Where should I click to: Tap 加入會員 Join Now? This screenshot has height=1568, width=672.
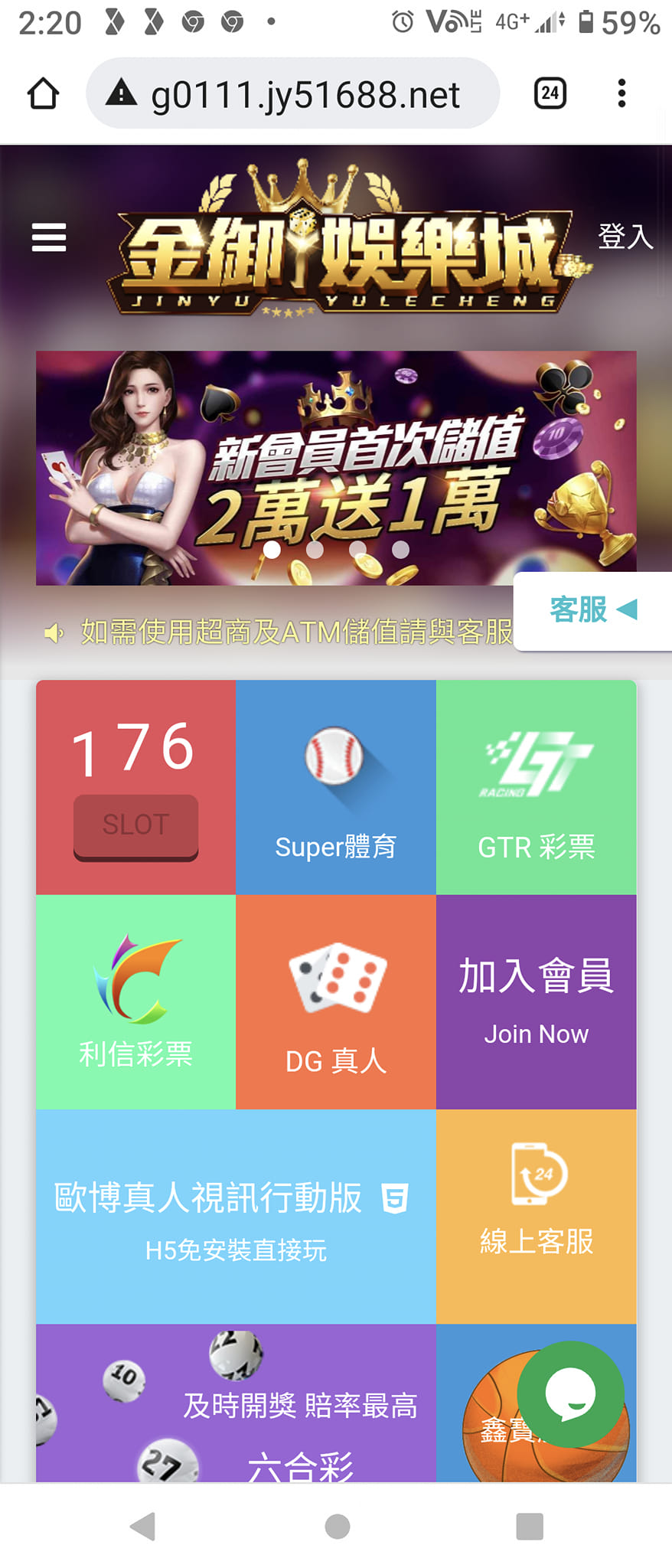pyautogui.click(x=536, y=1001)
